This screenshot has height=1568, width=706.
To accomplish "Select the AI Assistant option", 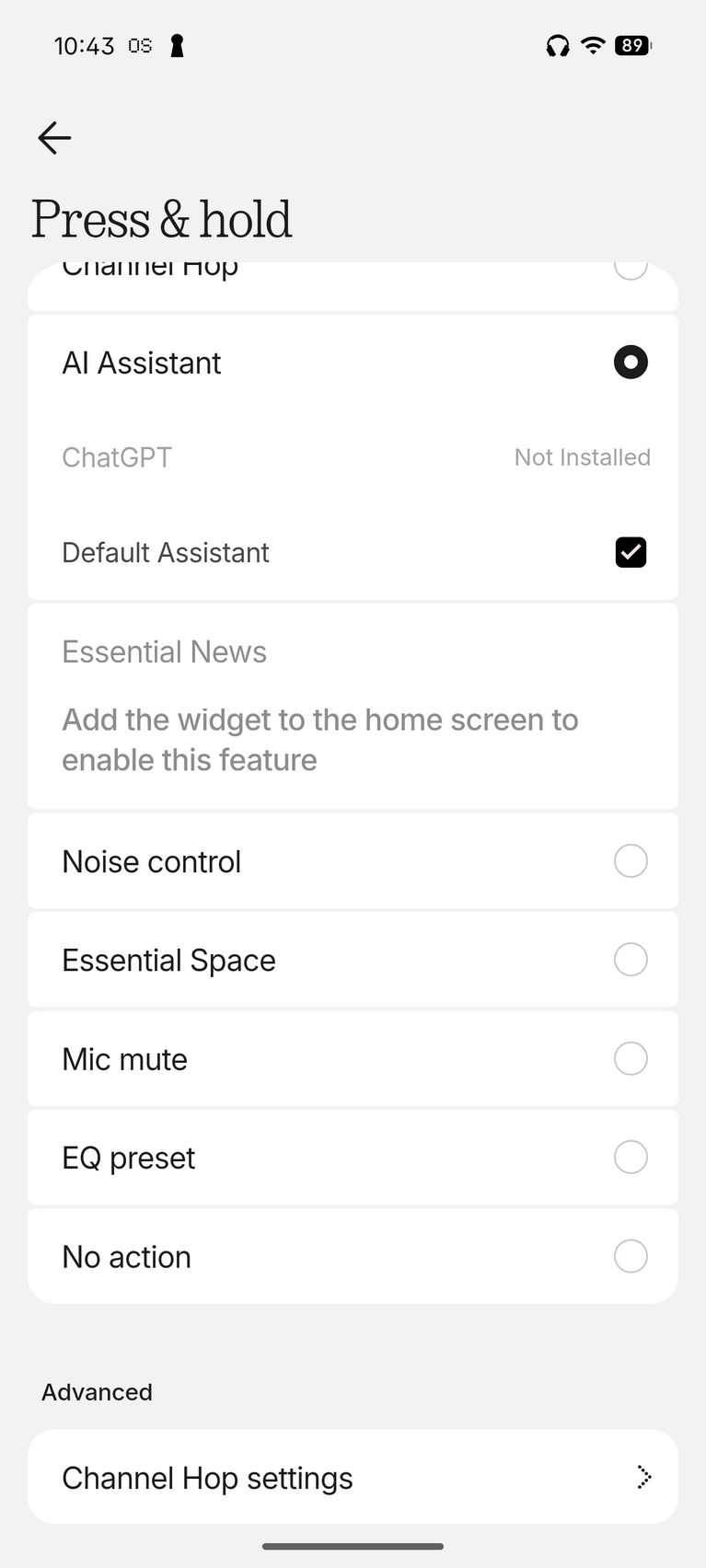I will pyautogui.click(x=630, y=363).
